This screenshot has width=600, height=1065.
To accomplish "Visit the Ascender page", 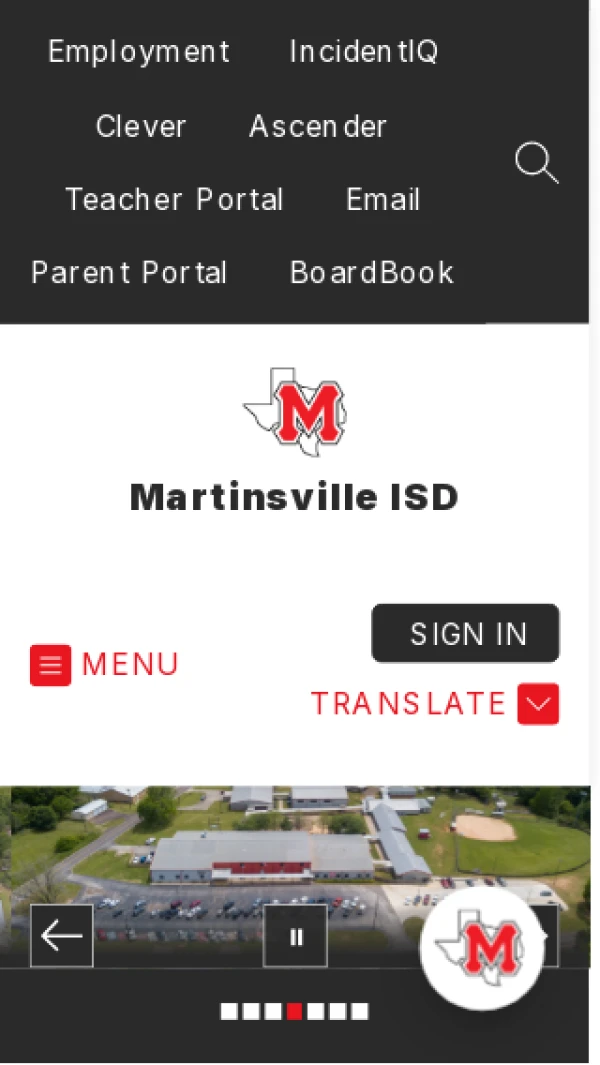I will pos(318,127).
